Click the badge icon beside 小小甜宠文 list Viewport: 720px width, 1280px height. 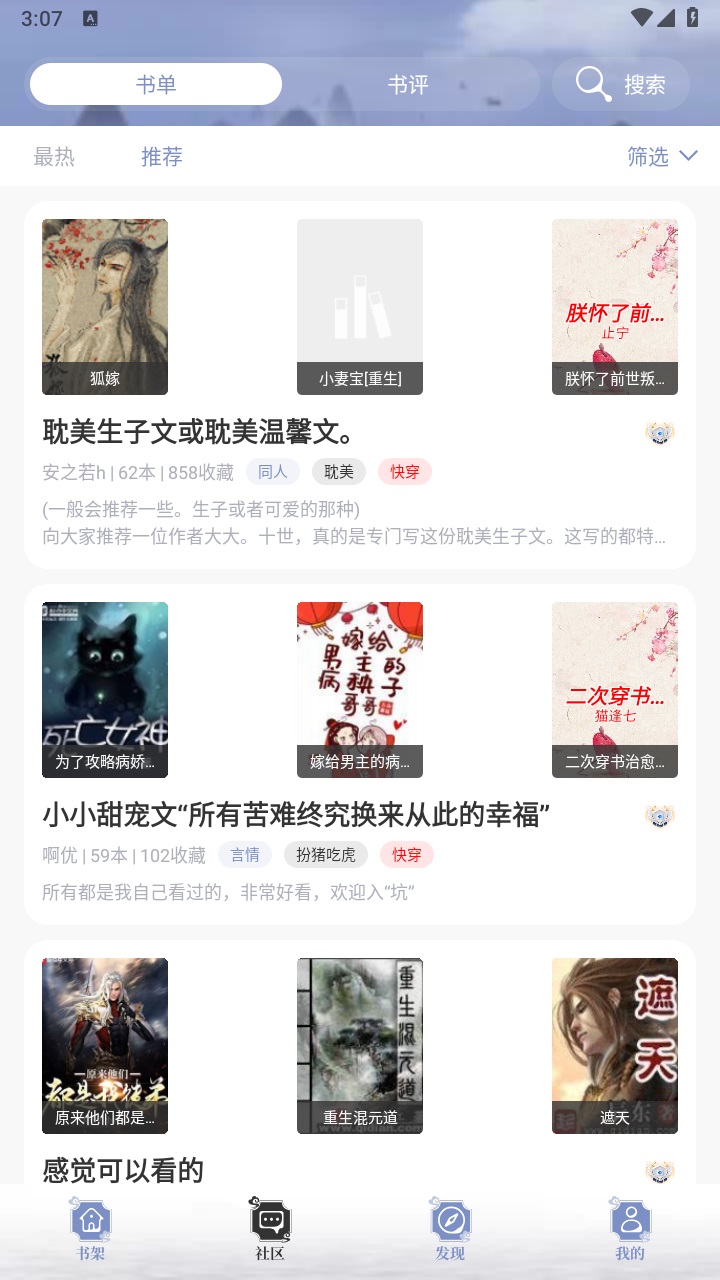[x=659, y=817]
